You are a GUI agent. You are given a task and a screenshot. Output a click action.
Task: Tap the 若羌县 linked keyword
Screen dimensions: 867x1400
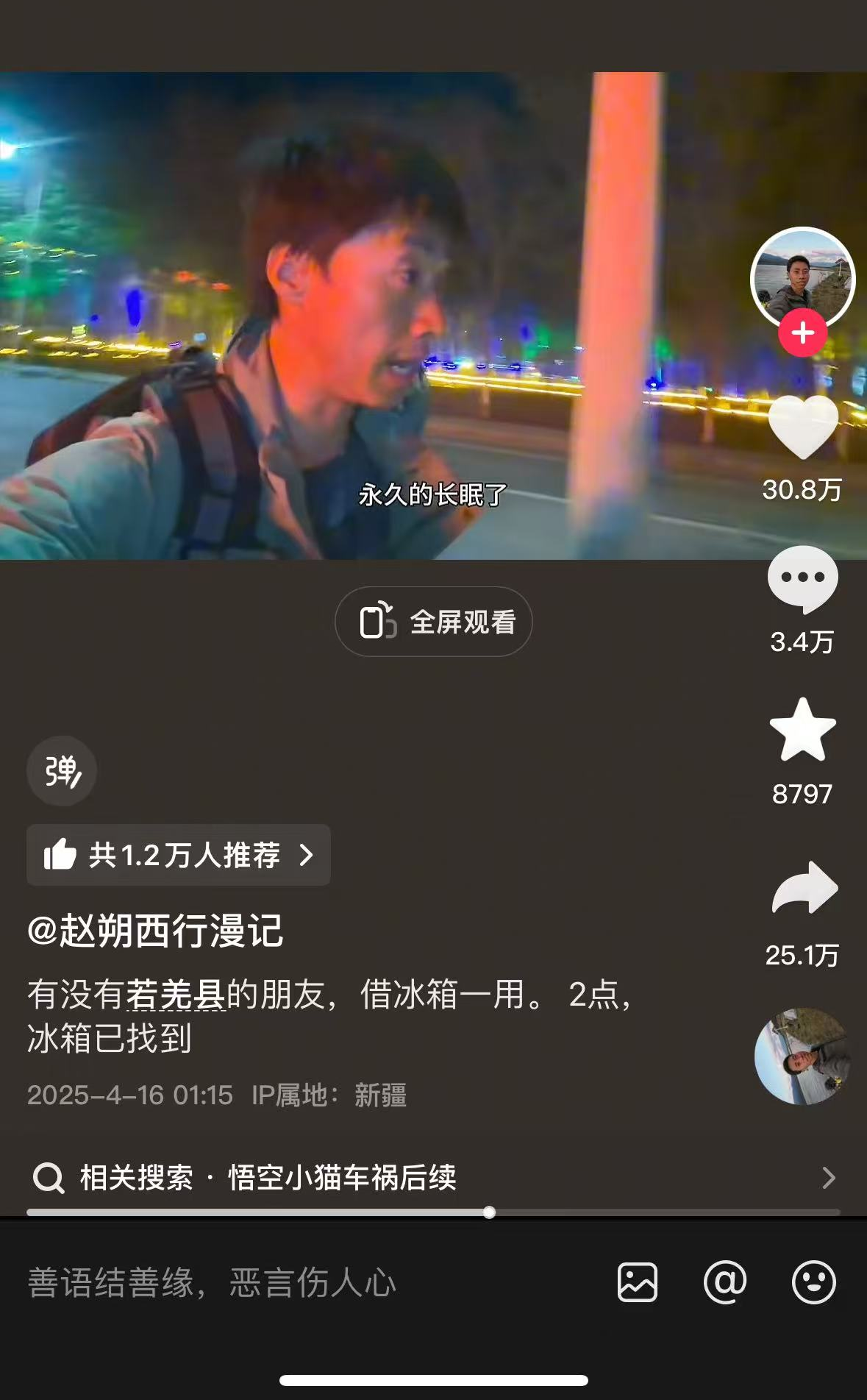(x=176, y=995)
